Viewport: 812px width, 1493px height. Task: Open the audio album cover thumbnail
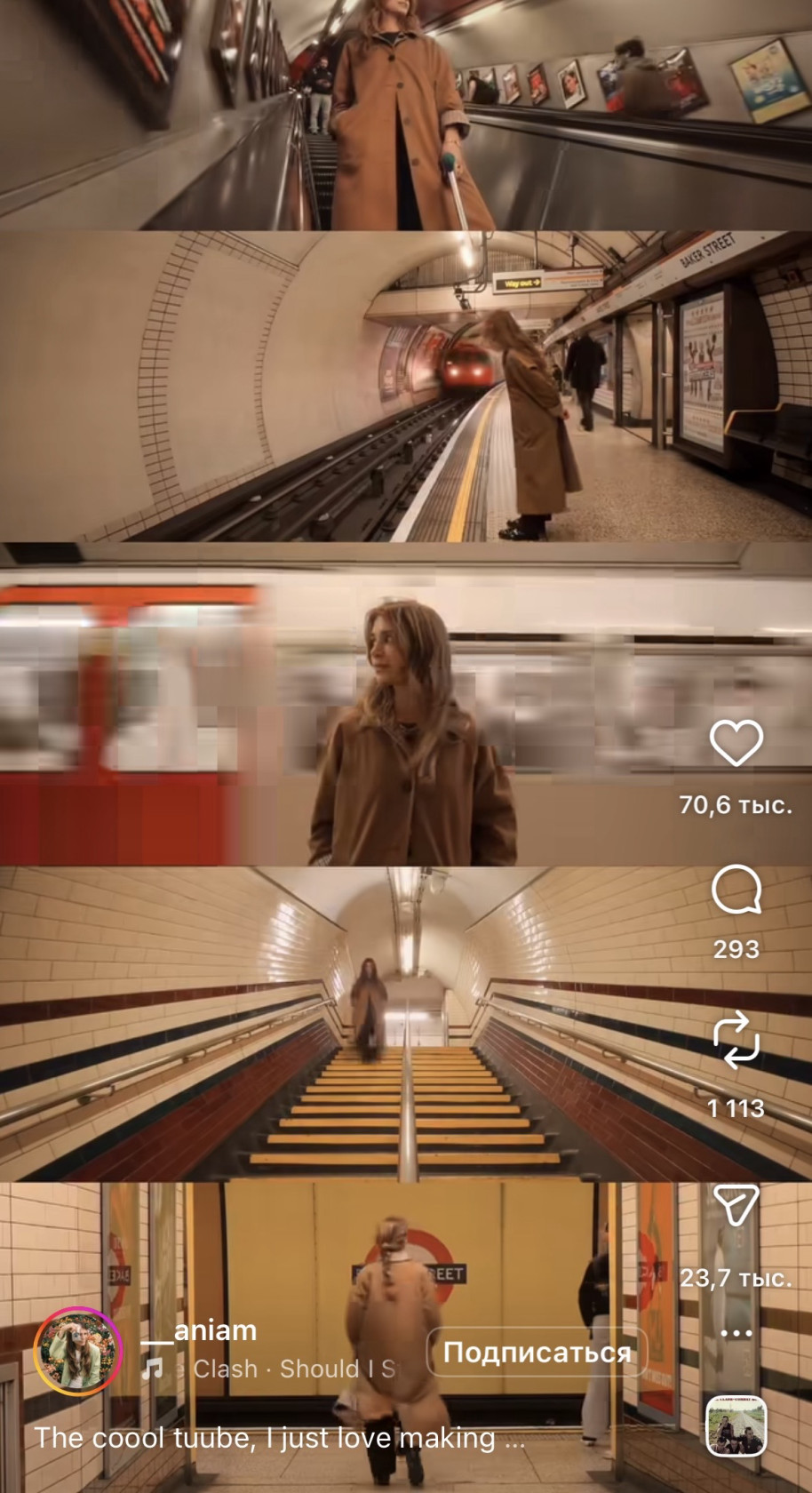736,1425
